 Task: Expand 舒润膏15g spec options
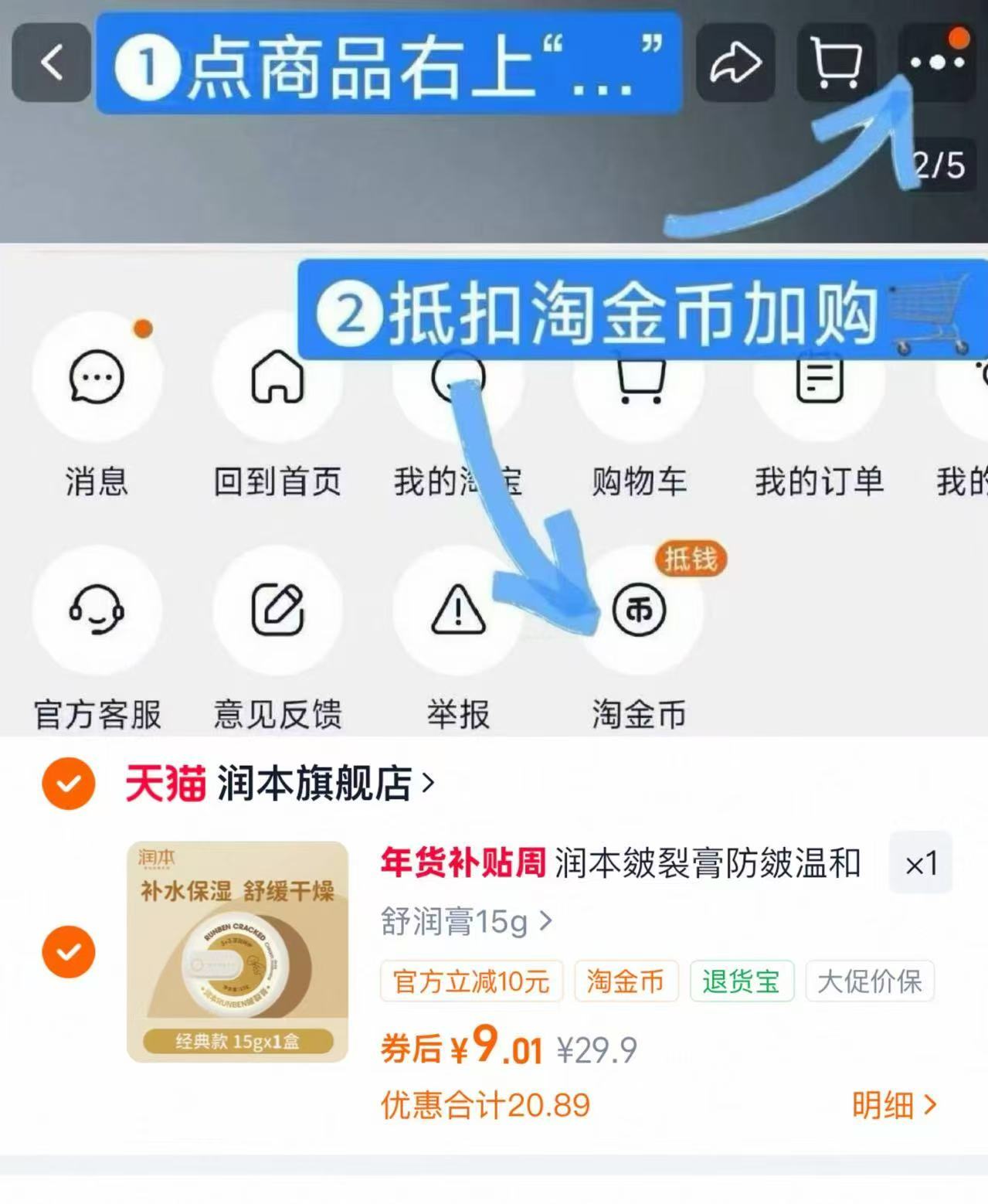[463, 921]
